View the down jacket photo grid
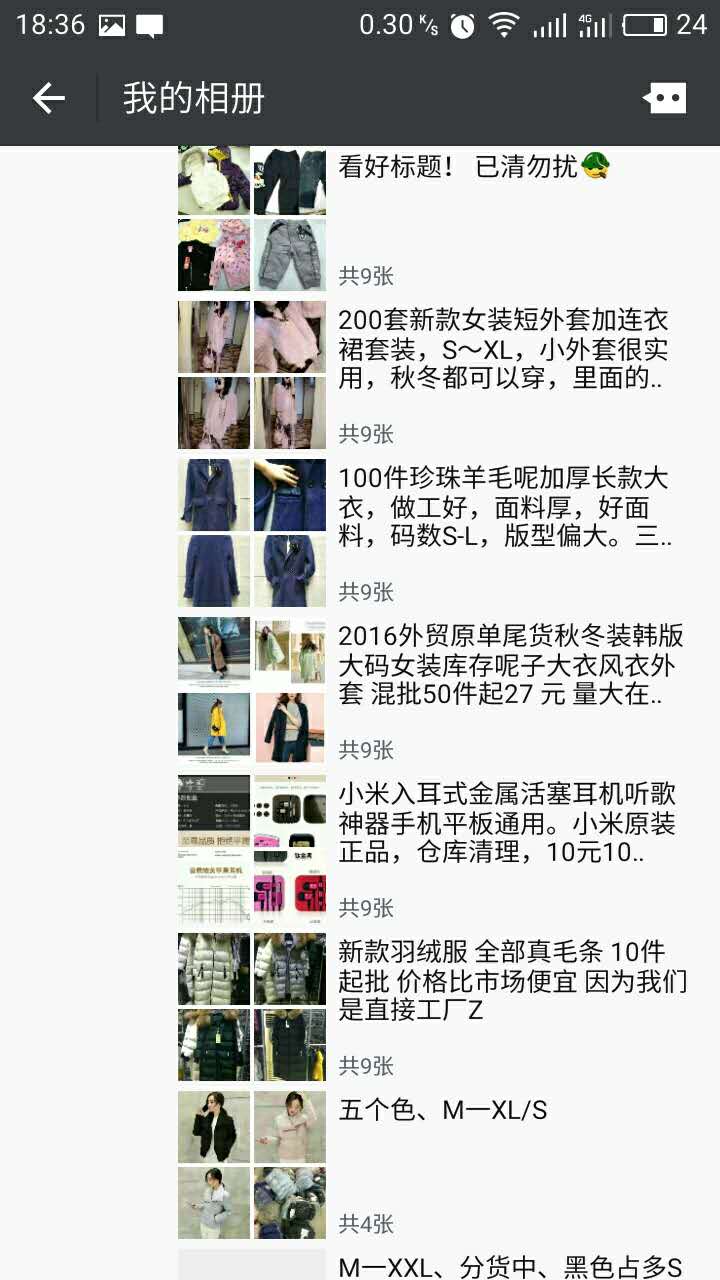The image size is (720, 1280). (x=252, y=1007)
